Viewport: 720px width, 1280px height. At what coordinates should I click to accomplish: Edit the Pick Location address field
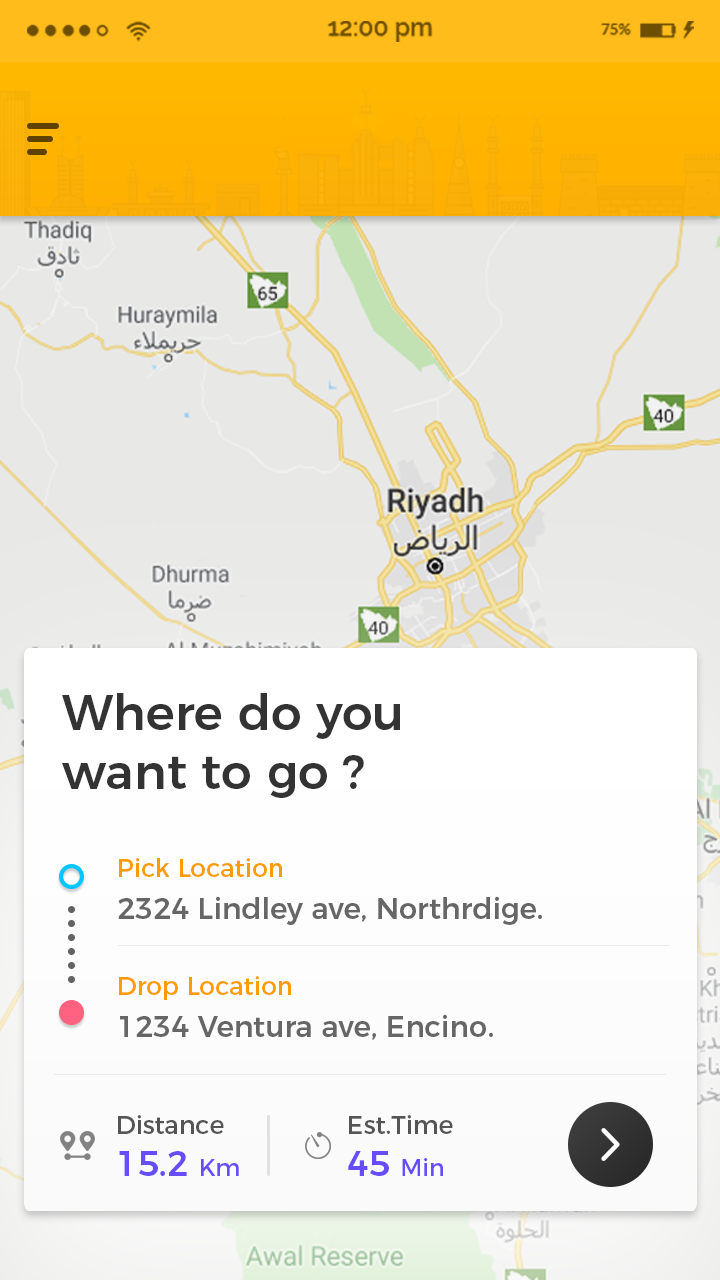(x=330, y=908)
